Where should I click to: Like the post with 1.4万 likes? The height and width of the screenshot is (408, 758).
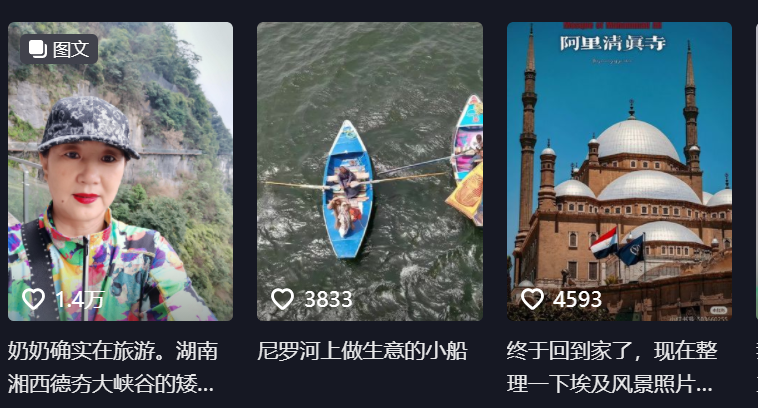(x=34, y=299)
